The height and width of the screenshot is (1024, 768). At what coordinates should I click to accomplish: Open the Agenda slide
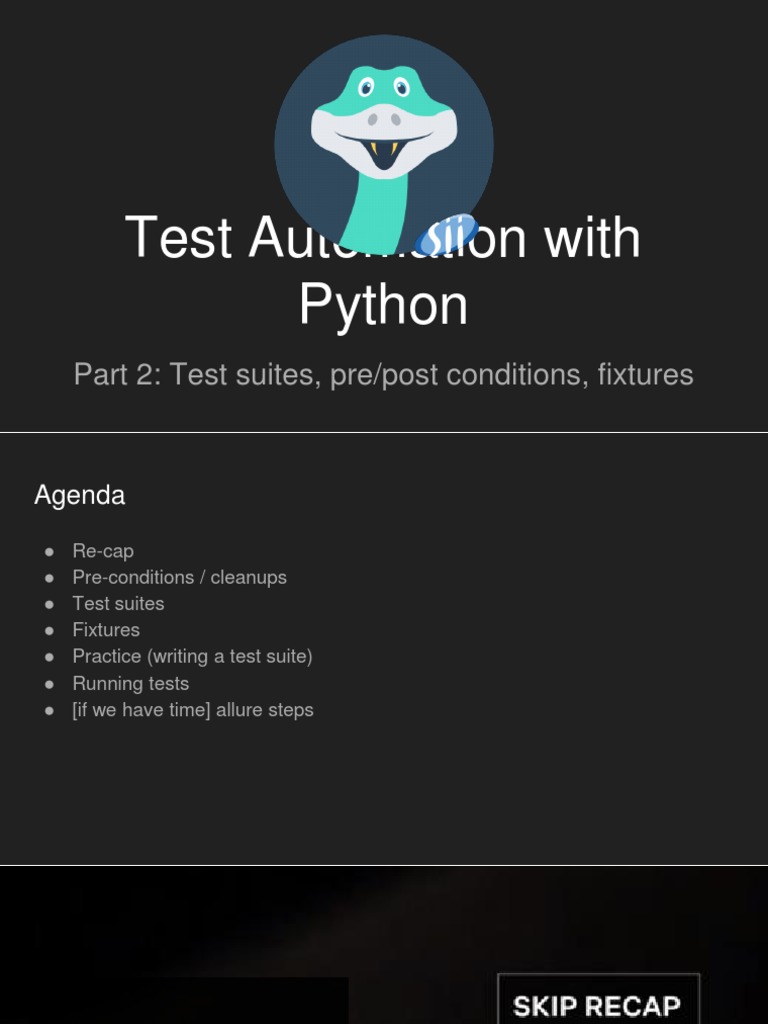tap(384, 648)
